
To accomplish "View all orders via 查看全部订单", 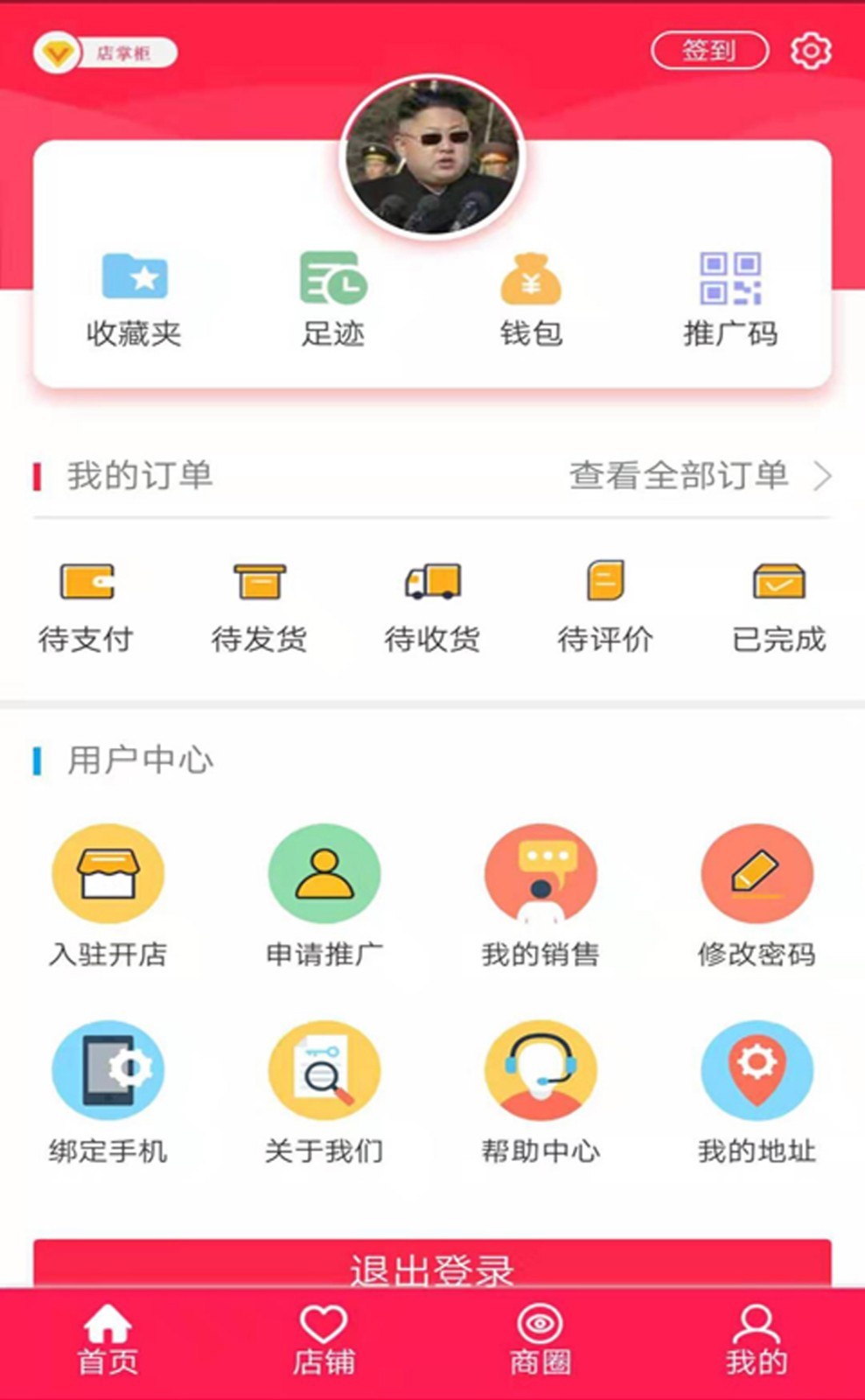I will (699, 476).
